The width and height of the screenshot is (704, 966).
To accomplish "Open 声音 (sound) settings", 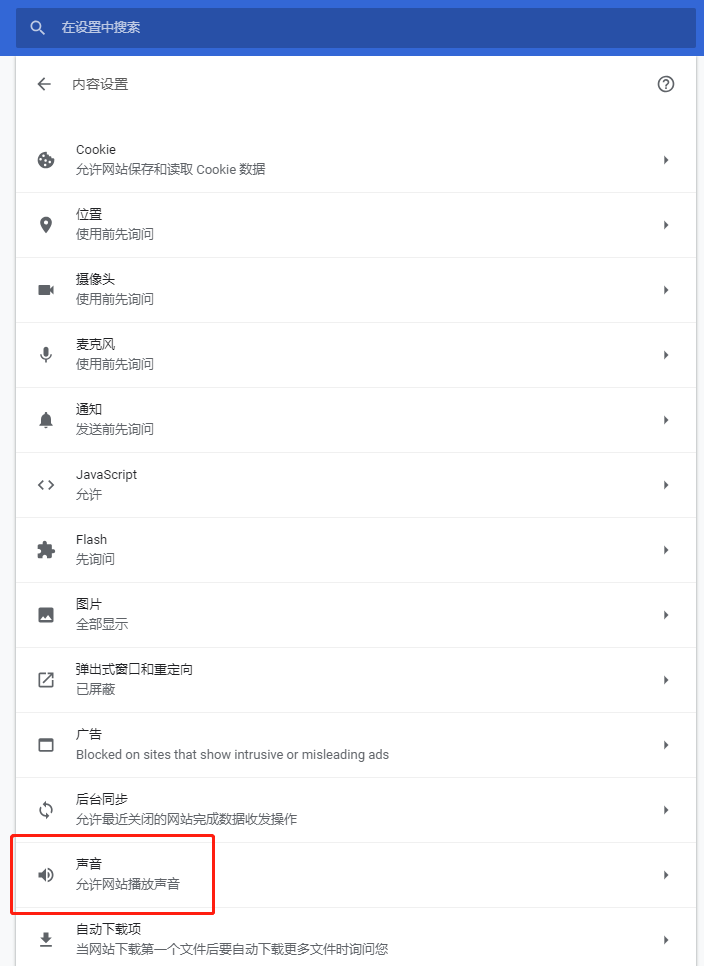I will [x=355, y=875].
